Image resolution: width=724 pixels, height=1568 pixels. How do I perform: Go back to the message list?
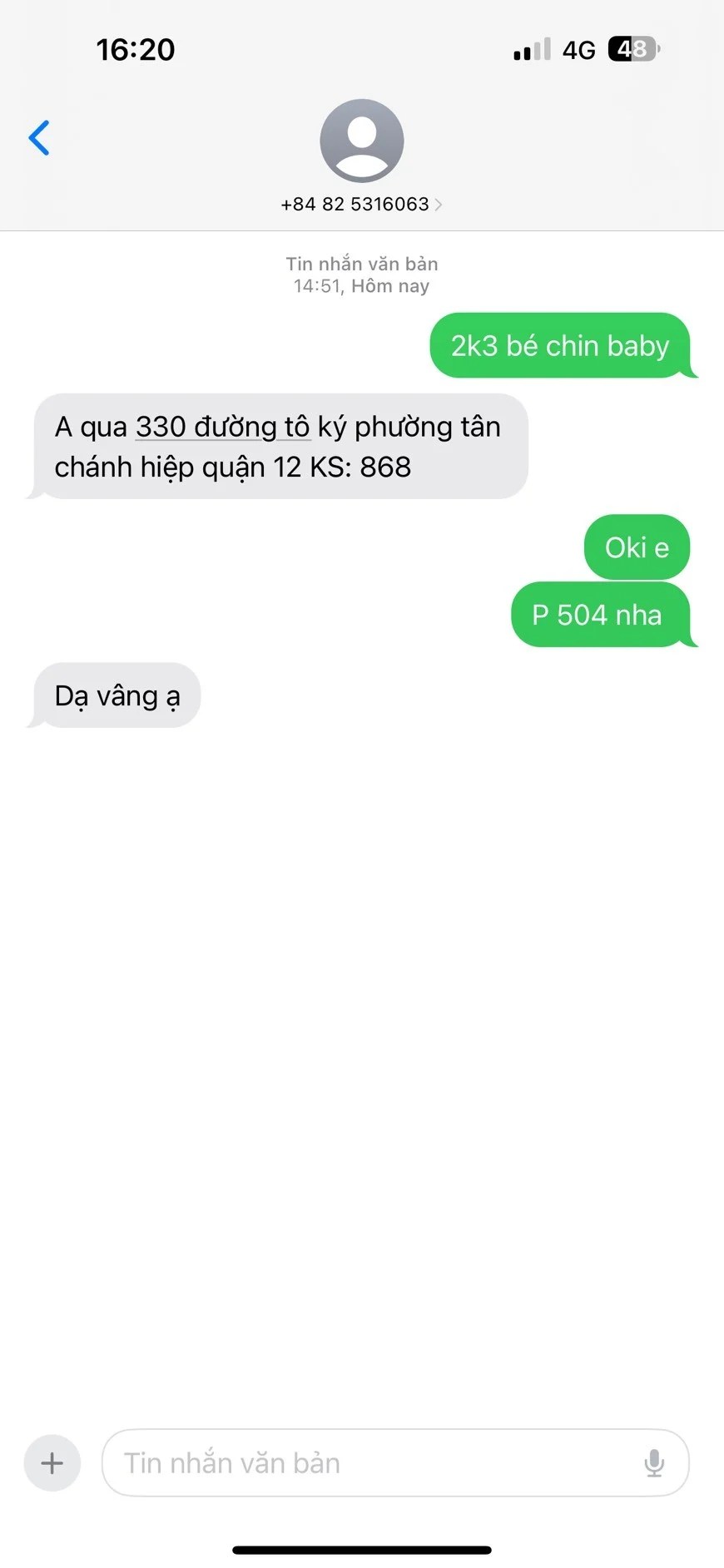(39, 138)
